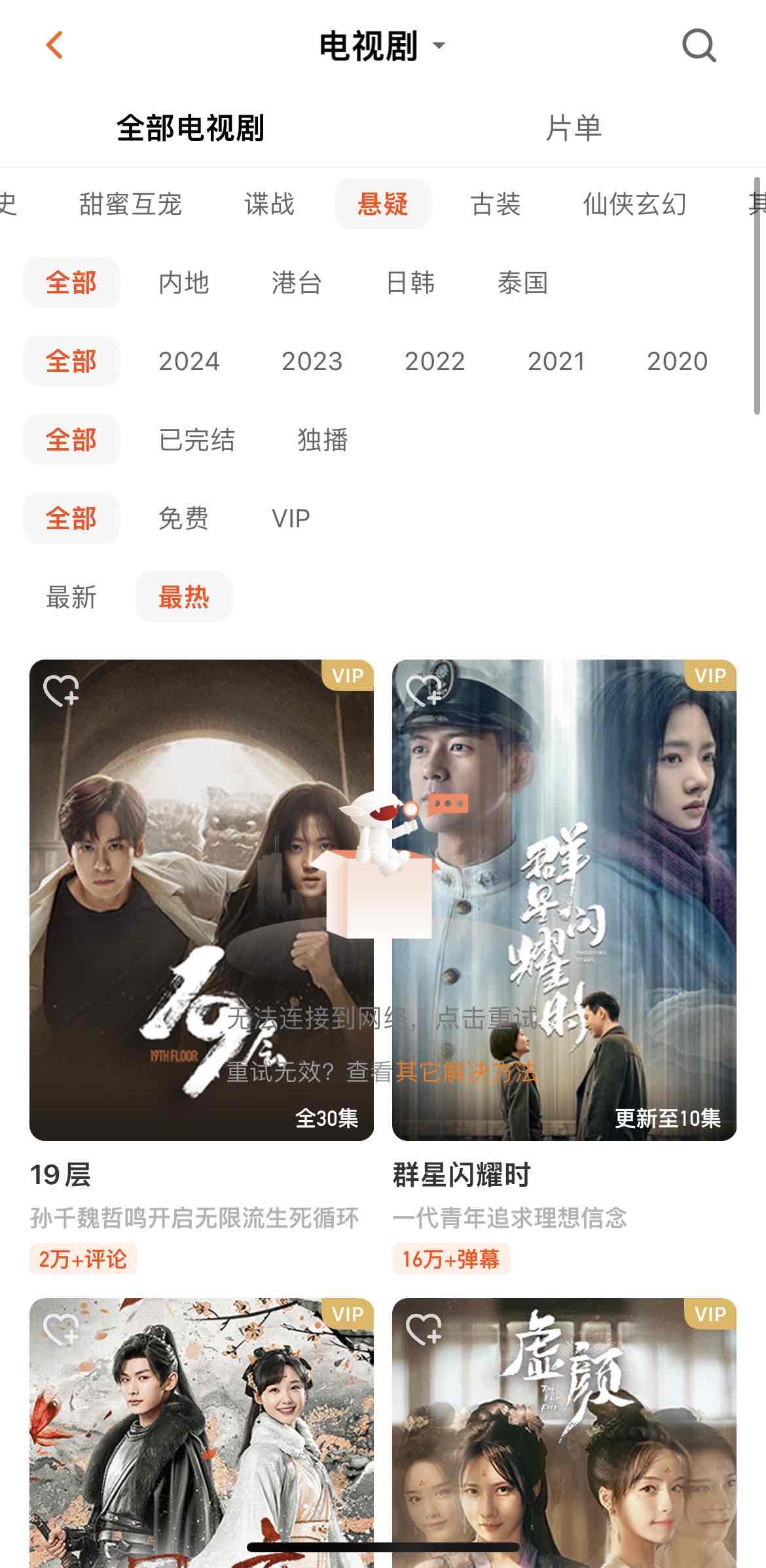Screen dimensions: 766x1568
Task: Select 日韩 region filter
Action: (410, 282)
